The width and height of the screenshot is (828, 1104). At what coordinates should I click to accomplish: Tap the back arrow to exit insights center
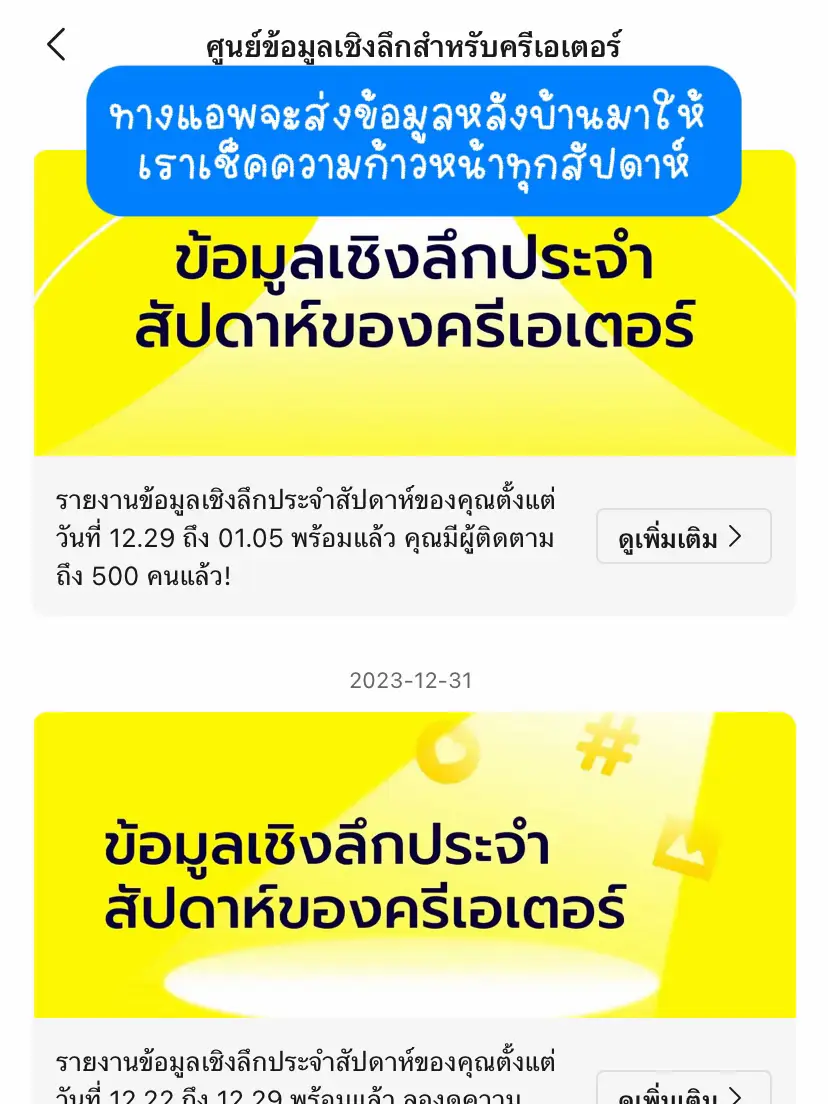coord(55,44)
